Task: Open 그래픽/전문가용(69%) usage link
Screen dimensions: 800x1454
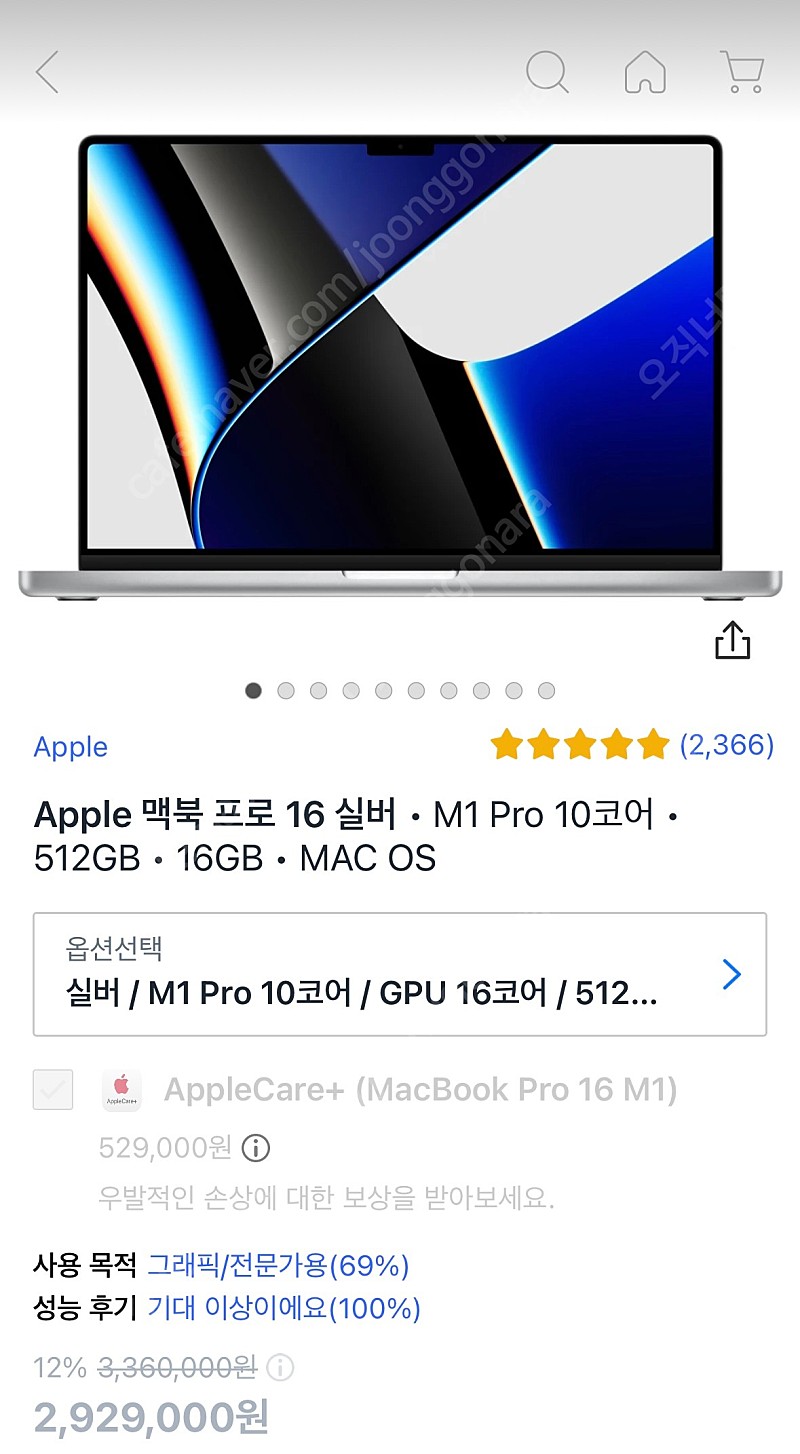Action: point(278,1266)
